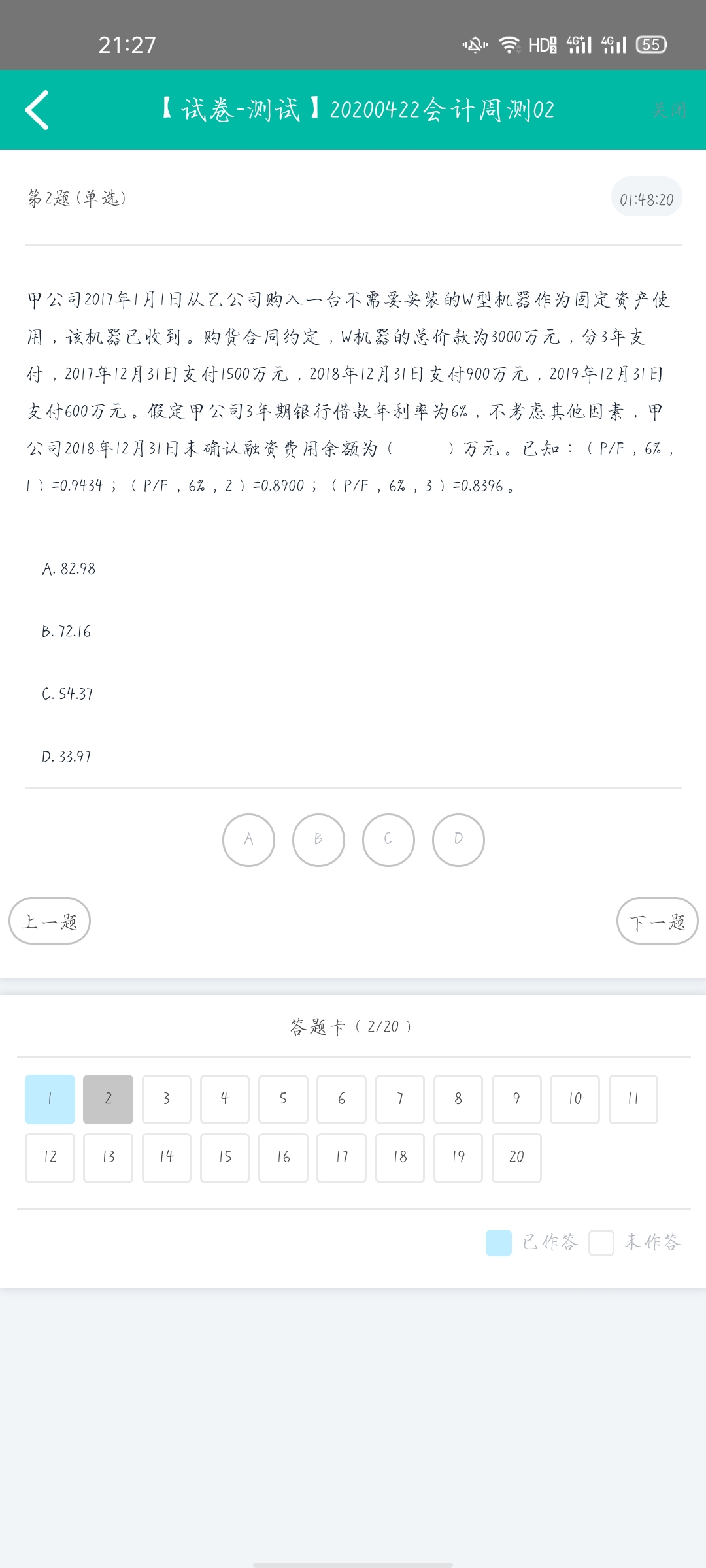Tap the faint 关闭 close text
This screenshot has height=1568, width=706.
coord(669,110)
